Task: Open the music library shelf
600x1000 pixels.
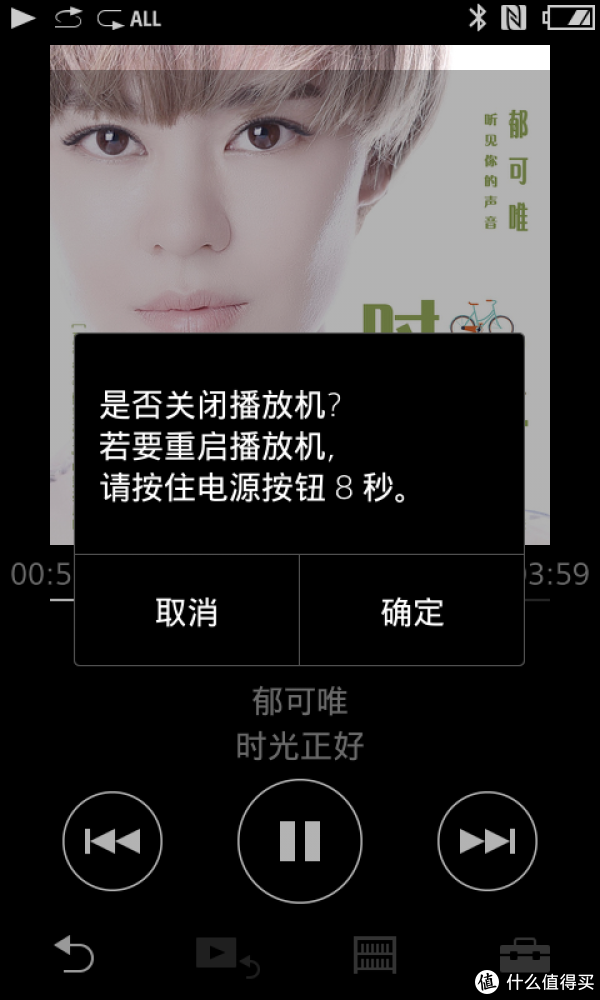Action: click(x=375, y=955)
